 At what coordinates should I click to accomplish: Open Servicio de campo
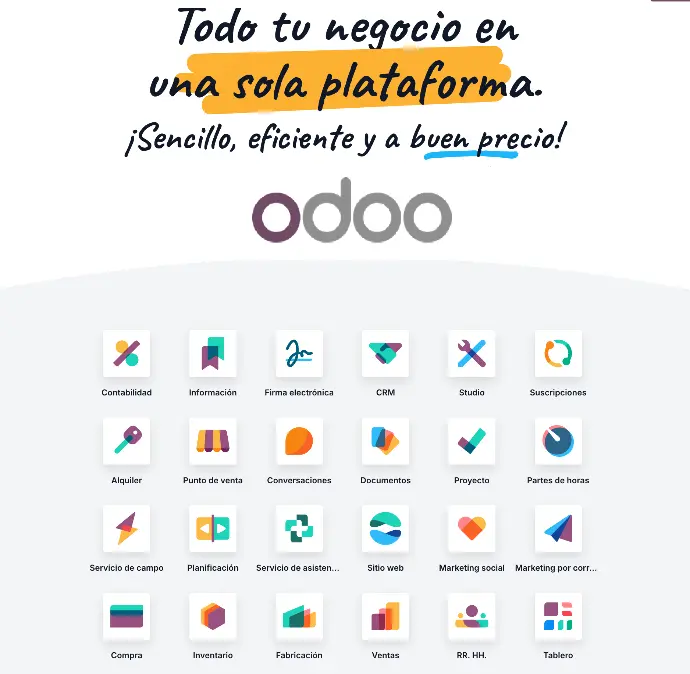click(x=126, y=529)
